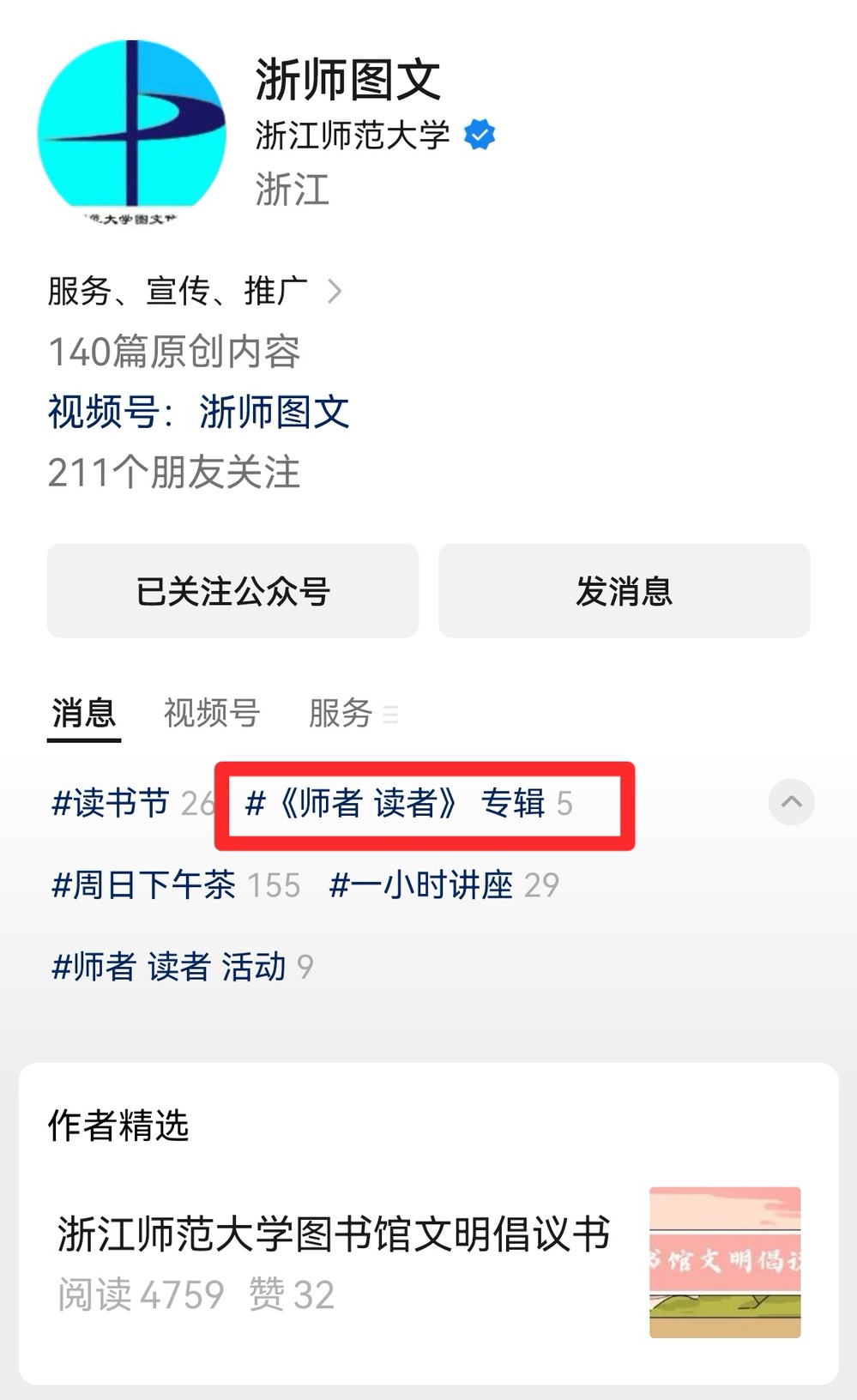Open #师者 读者 活动 topic
Screen dimensions: 857x1400
(x=183, y=967)
